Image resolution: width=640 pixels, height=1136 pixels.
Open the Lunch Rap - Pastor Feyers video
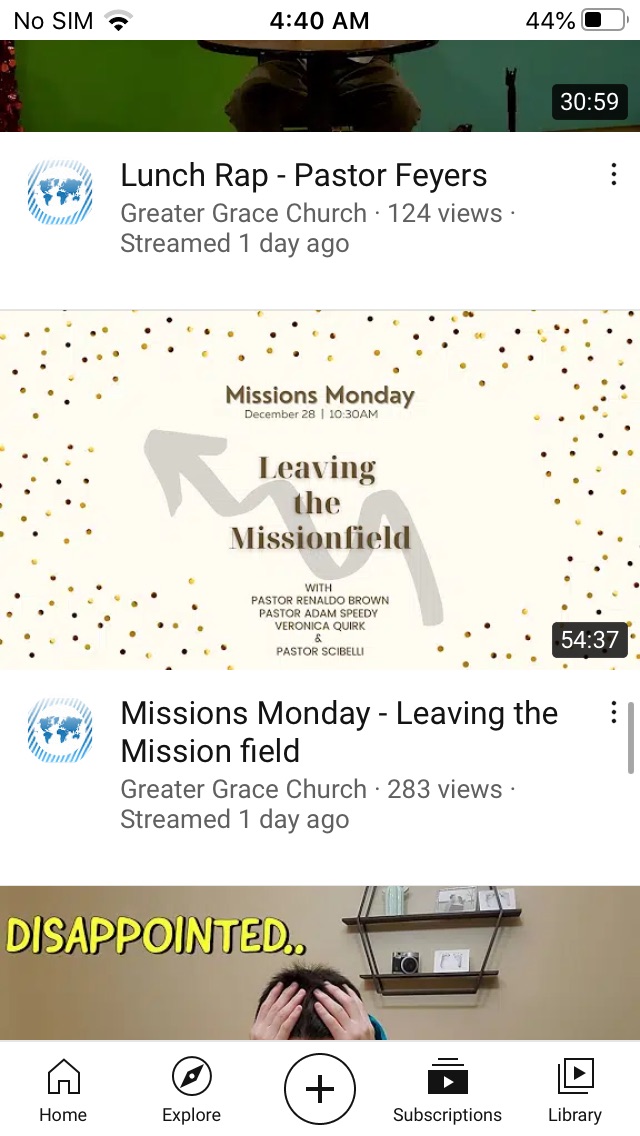pos(303,176)
